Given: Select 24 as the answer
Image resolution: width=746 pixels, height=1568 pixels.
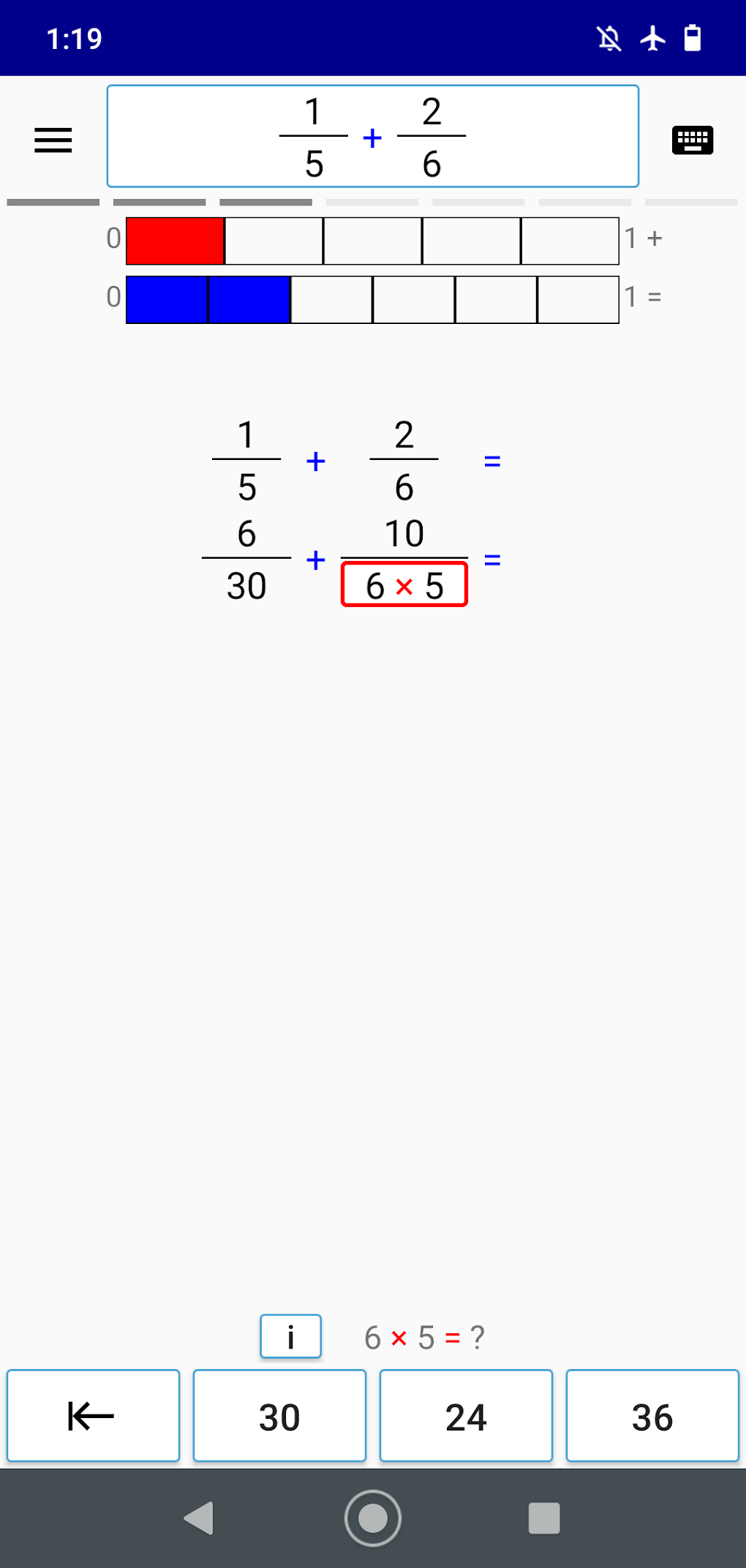Looking at the screenshot, I should (466, 1415).
